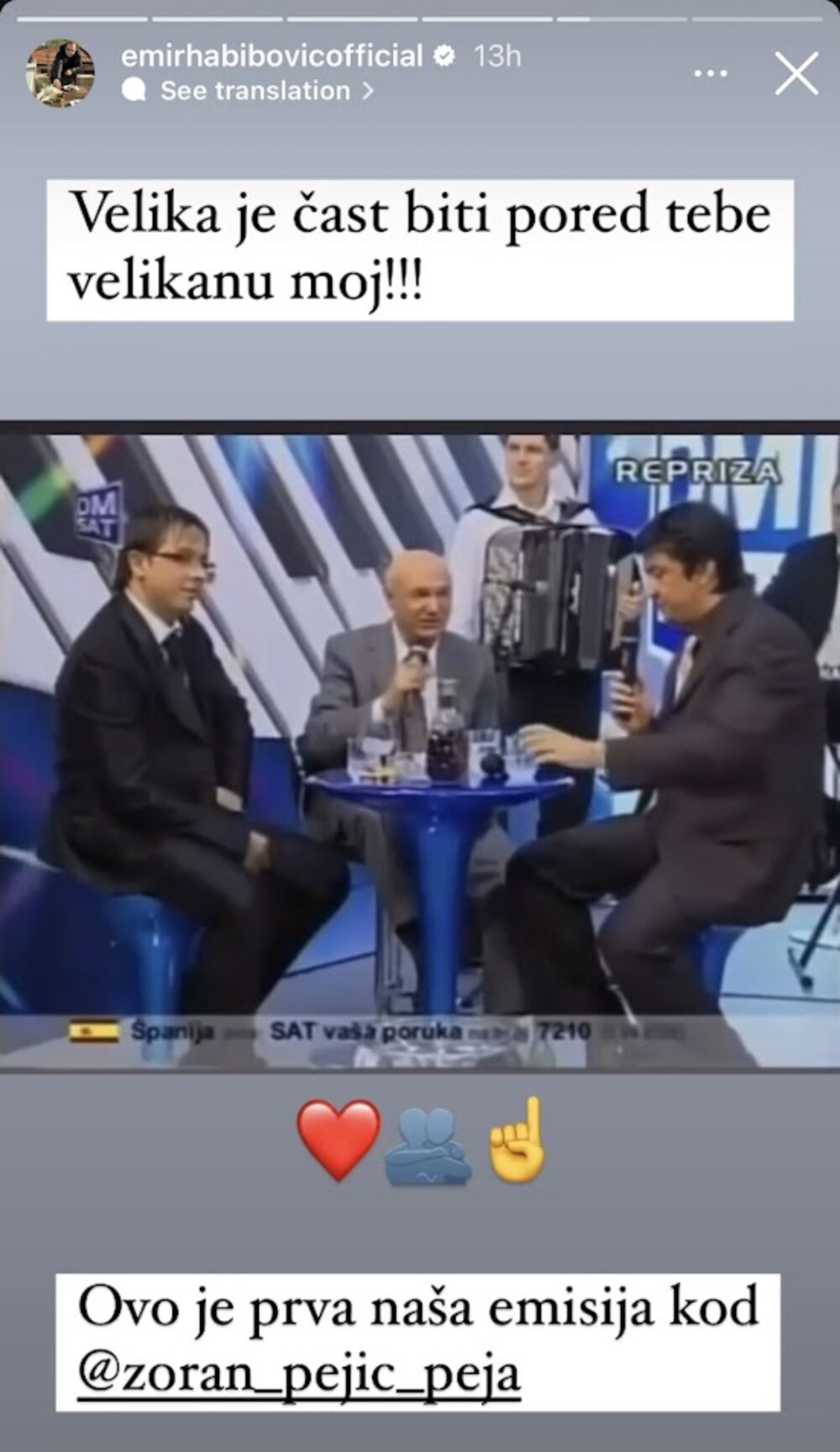Select the text 'Velika je čast biti pored tebe'
840x1452 pixels.
pyautogui.click(x=420, y=214)
